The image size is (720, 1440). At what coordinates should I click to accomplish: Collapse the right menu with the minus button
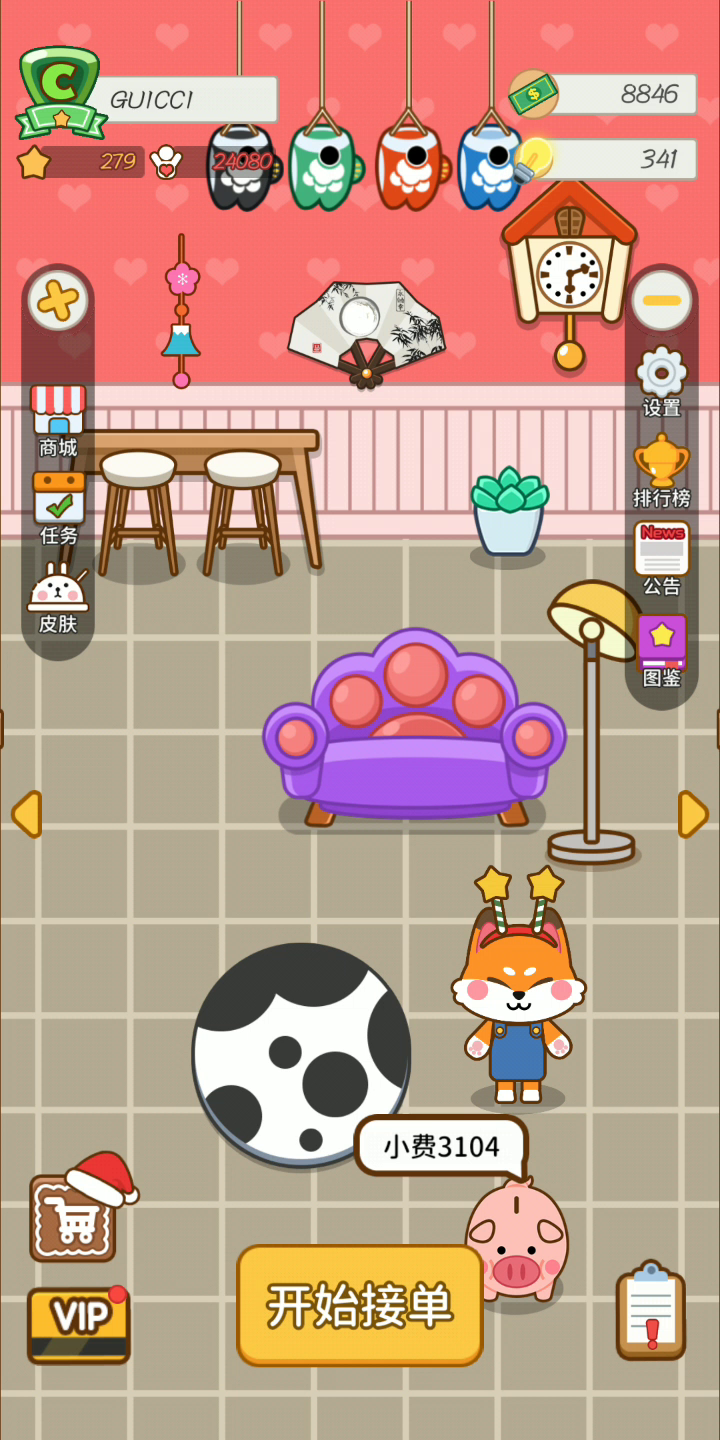point(661,300)
